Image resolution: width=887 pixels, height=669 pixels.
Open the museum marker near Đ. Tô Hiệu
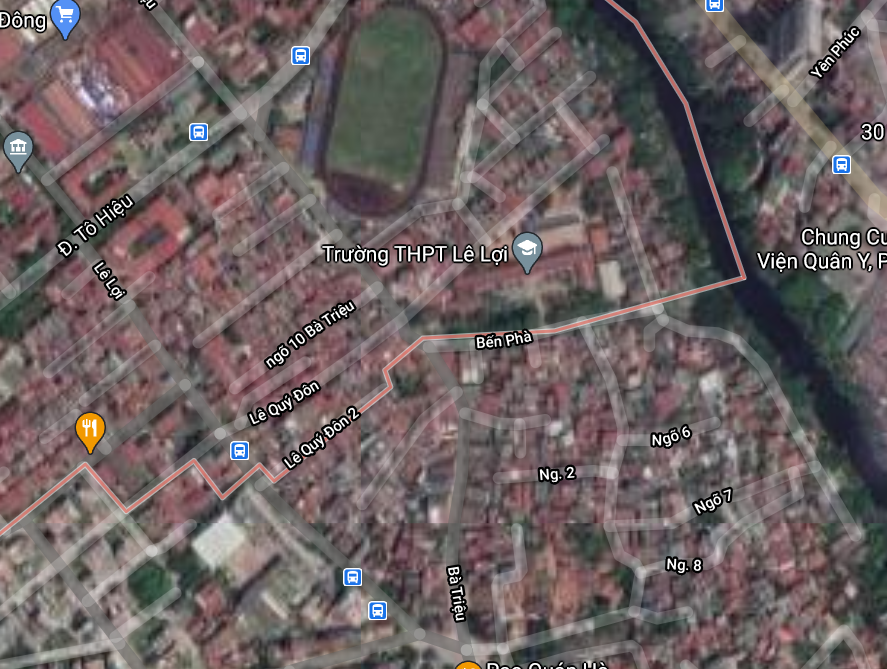[18, 149]
